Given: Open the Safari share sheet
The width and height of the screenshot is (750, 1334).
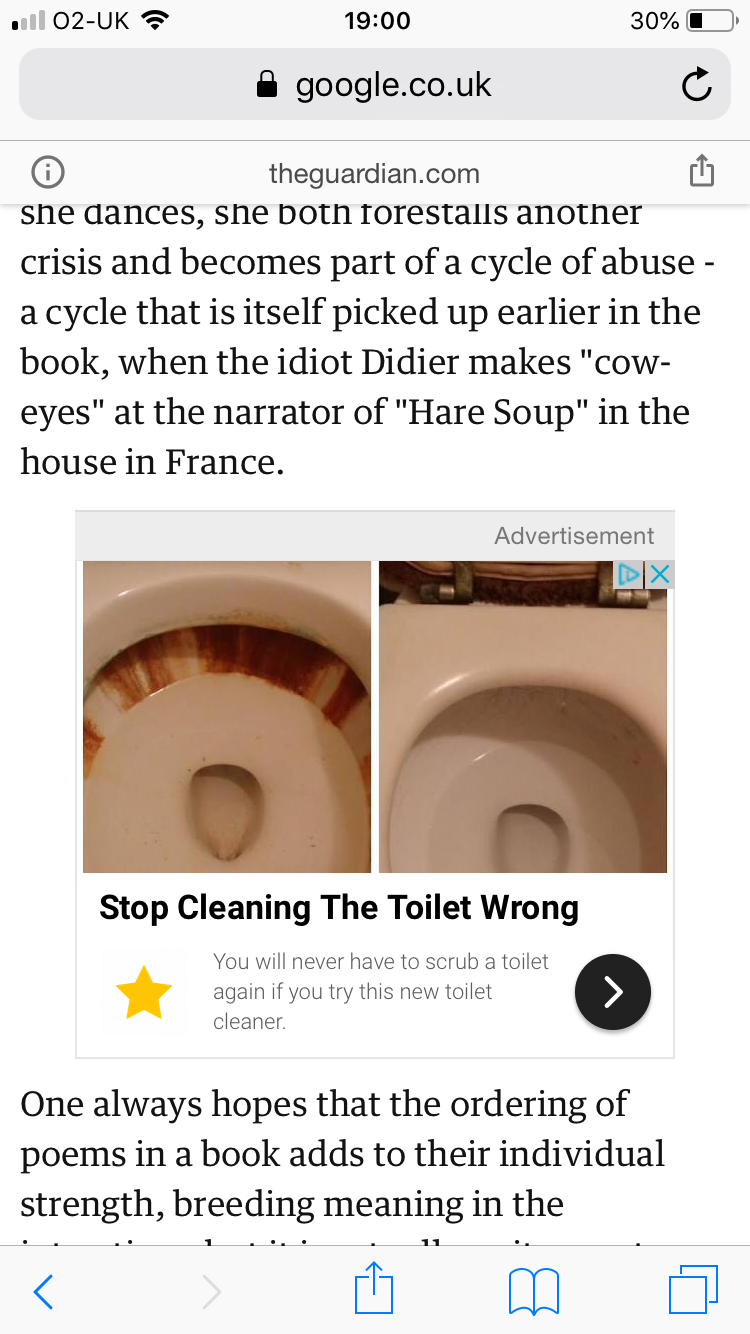Looking at the screenshot, I should pos(375,1288).
